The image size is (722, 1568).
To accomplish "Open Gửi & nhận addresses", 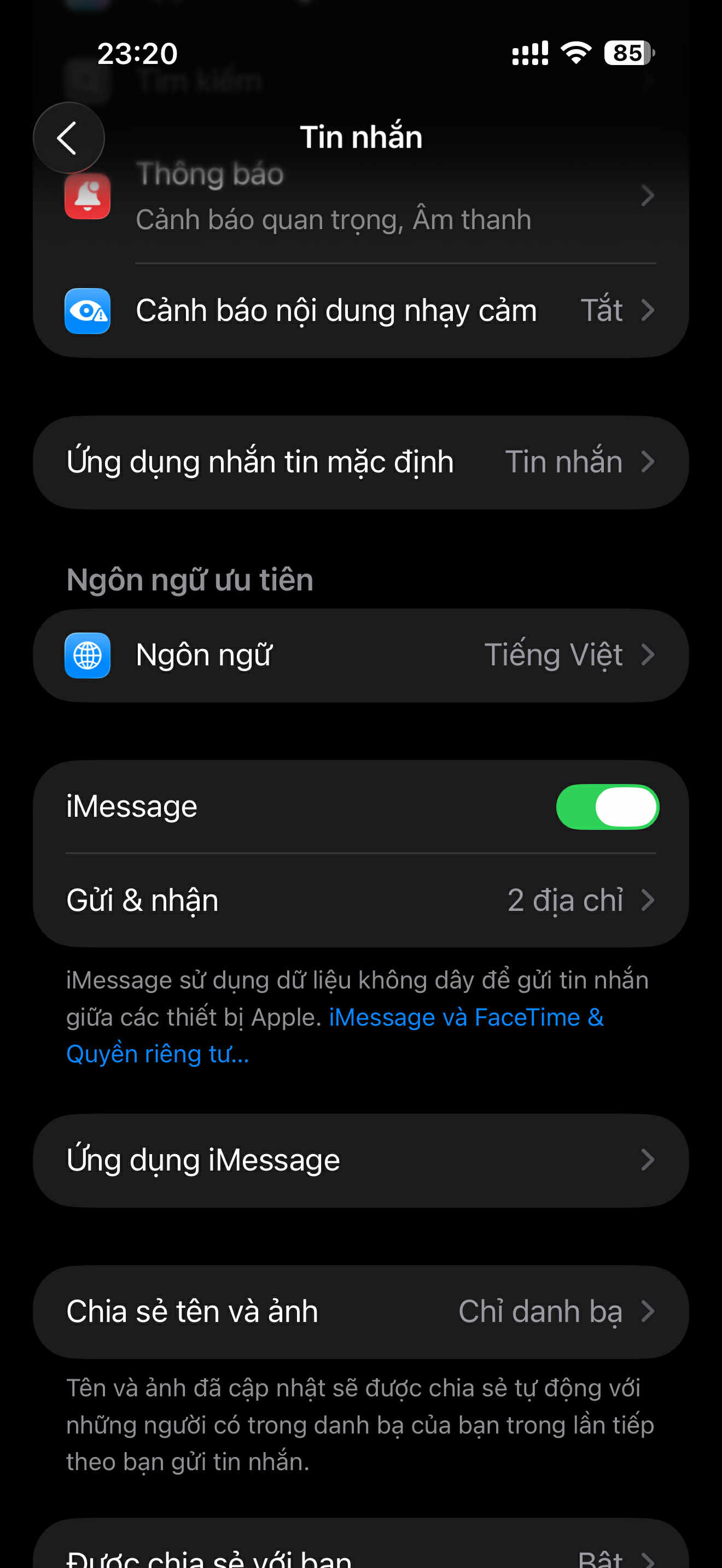I will [x=360, y=900].
